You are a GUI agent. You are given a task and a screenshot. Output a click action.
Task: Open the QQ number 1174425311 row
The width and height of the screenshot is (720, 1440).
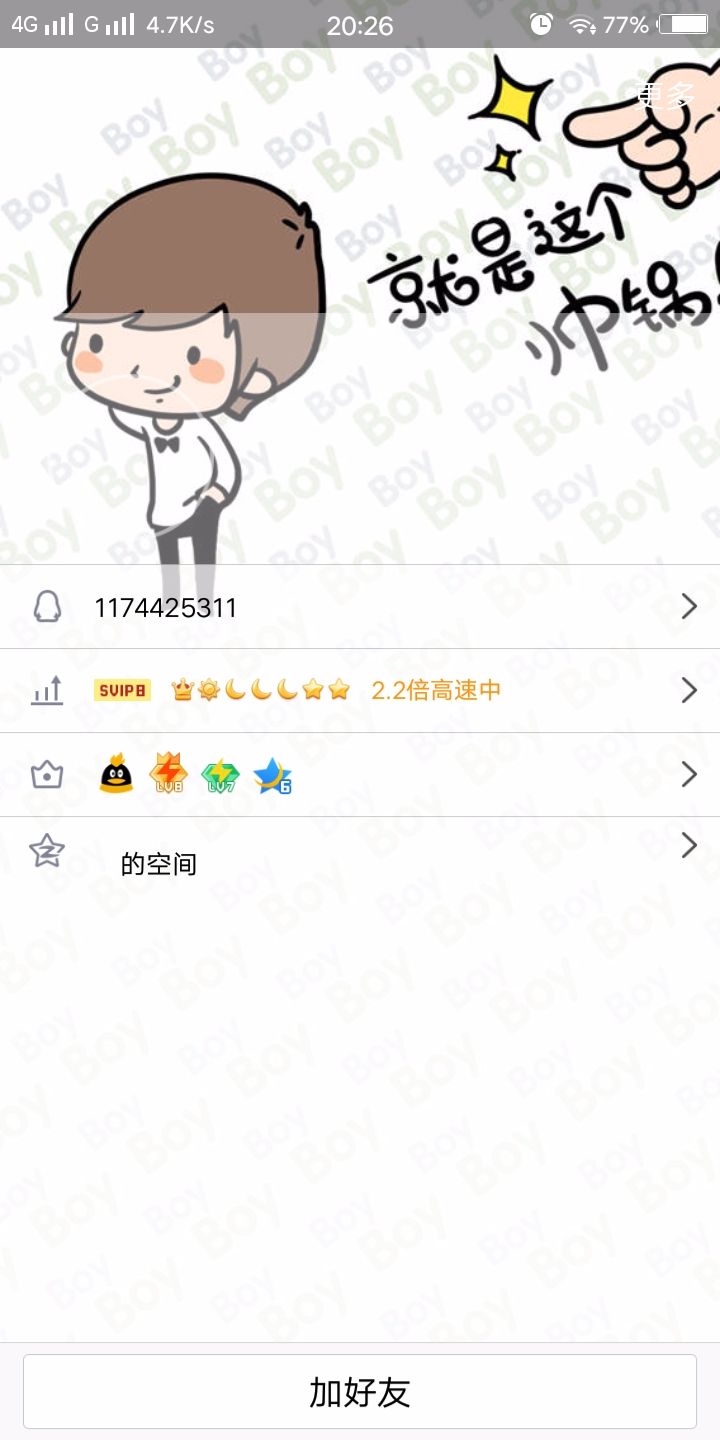pos(360,607)
